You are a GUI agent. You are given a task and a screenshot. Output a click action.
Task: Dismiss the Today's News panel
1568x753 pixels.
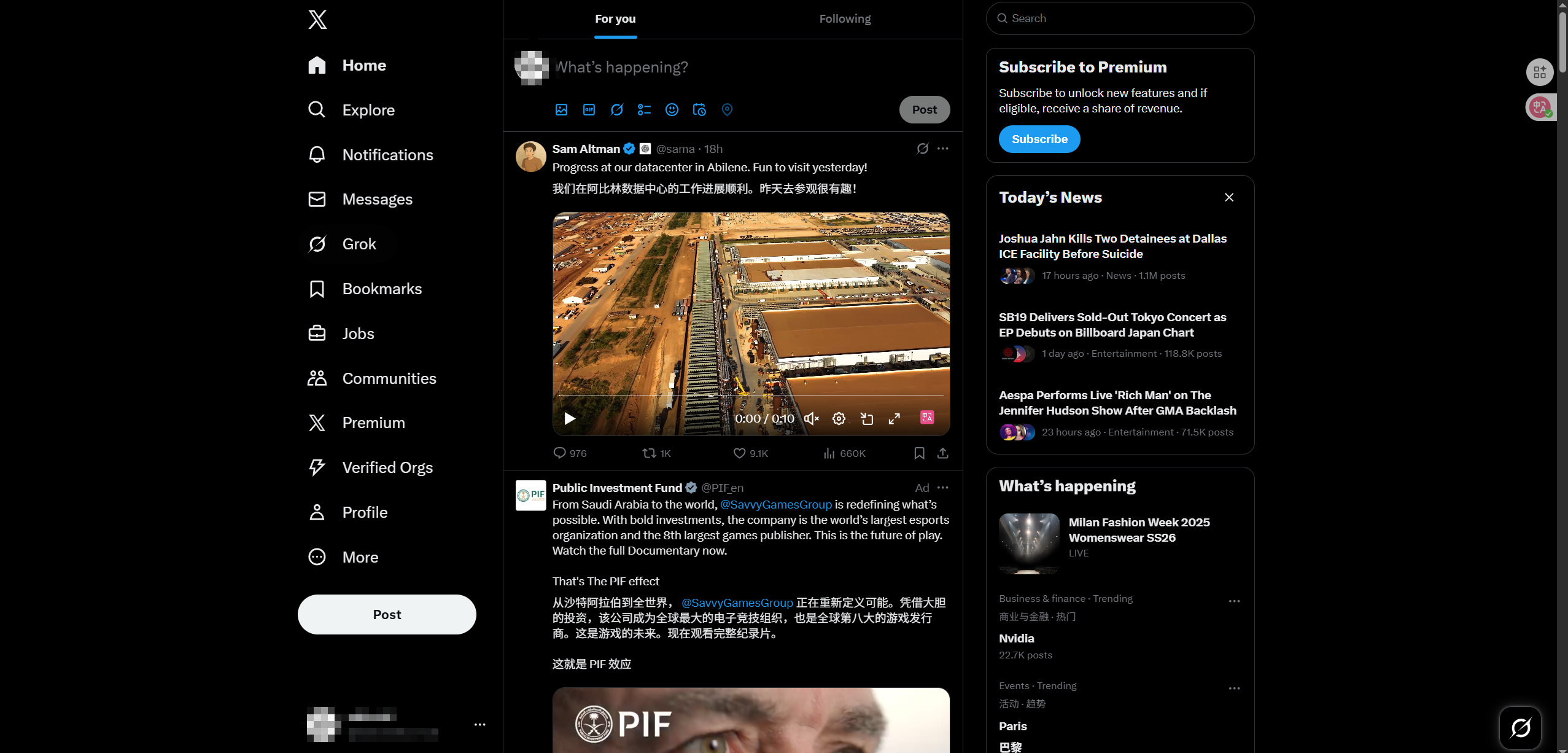click(1229, 197)
